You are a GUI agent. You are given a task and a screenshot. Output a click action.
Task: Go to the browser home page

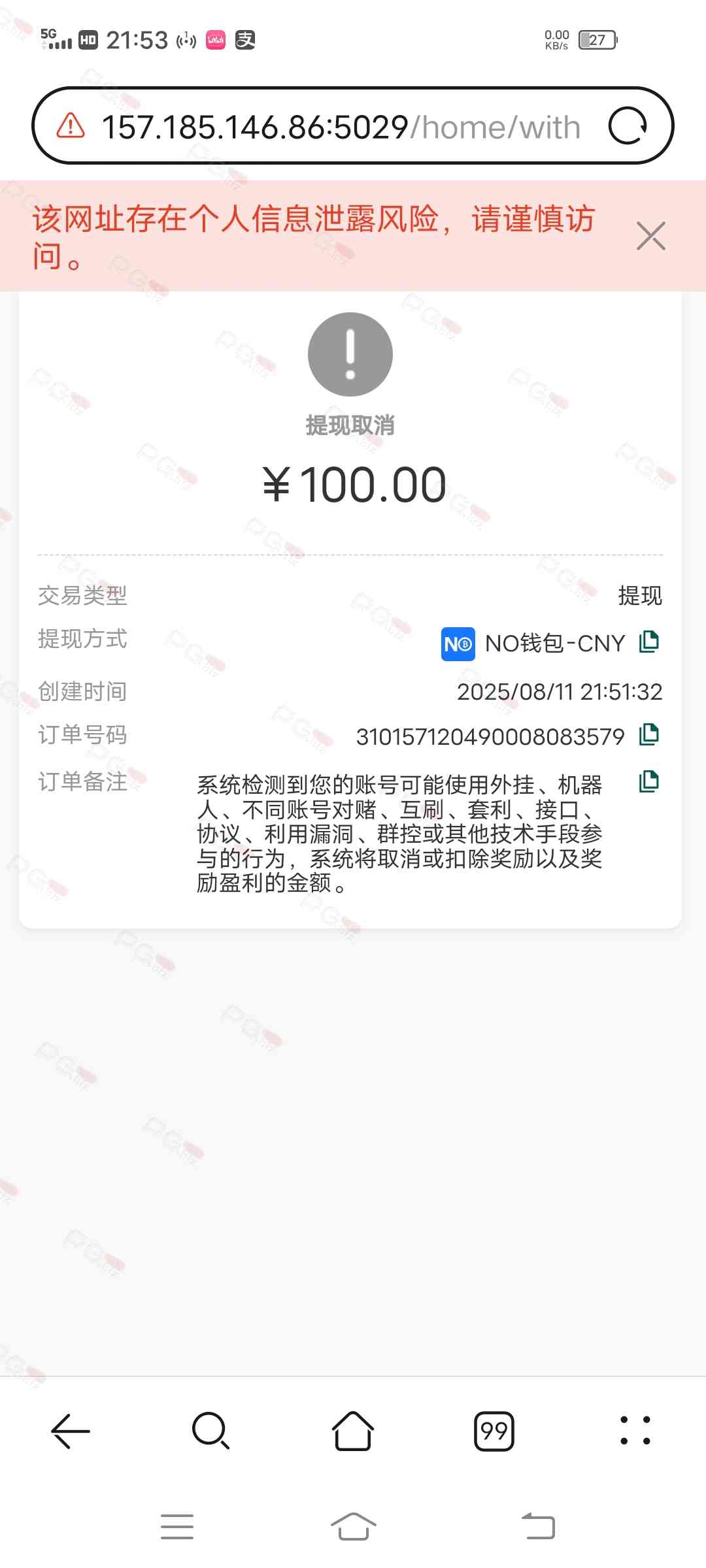353,1431
